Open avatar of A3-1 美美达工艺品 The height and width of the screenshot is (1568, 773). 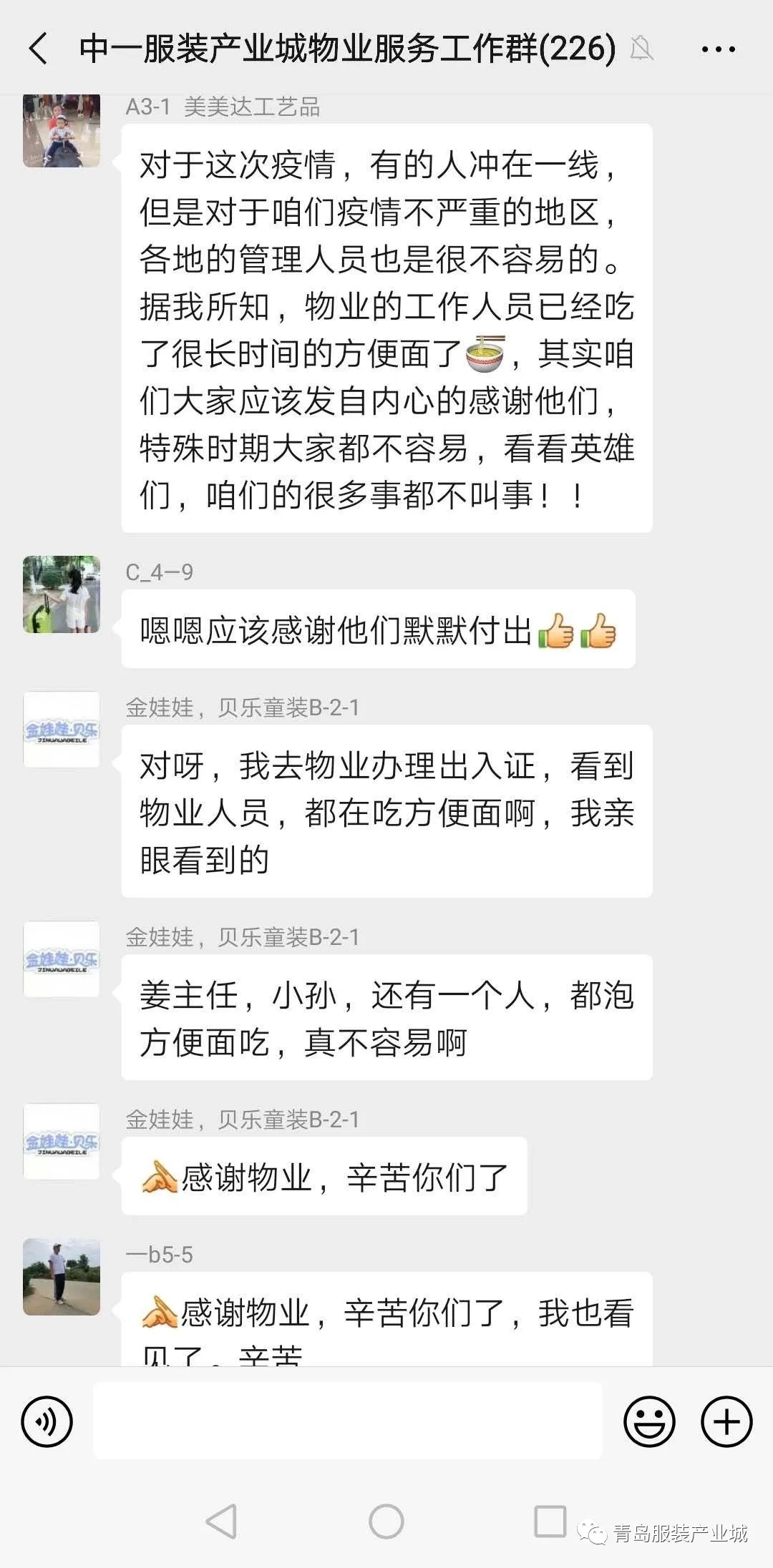pyautogui.click(x=62, y=130)
